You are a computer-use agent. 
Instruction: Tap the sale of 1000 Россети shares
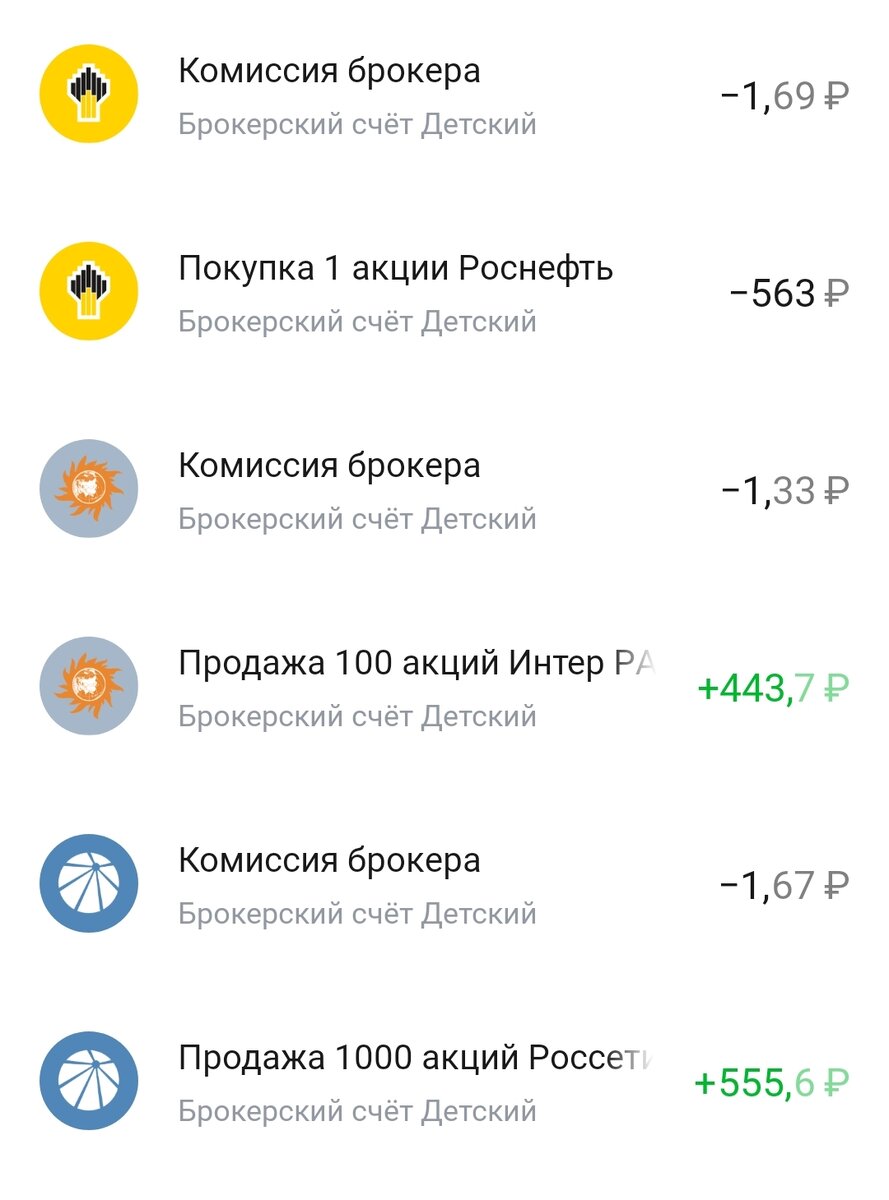[444, 1082]
